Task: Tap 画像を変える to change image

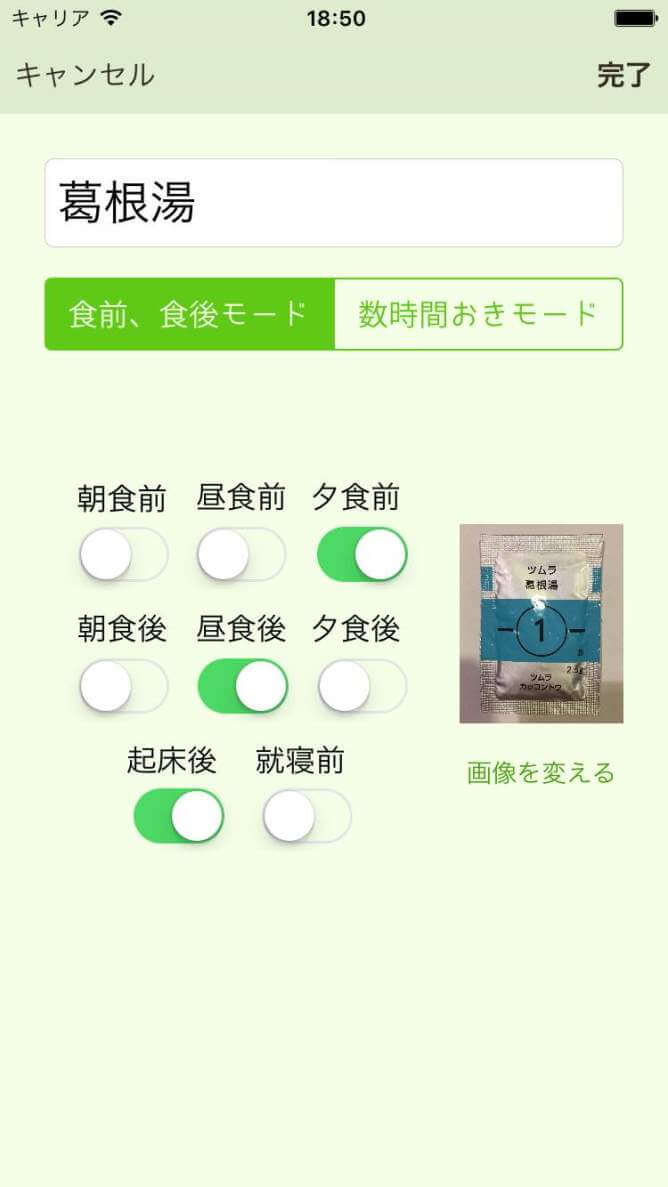Action: pos(540,772)
